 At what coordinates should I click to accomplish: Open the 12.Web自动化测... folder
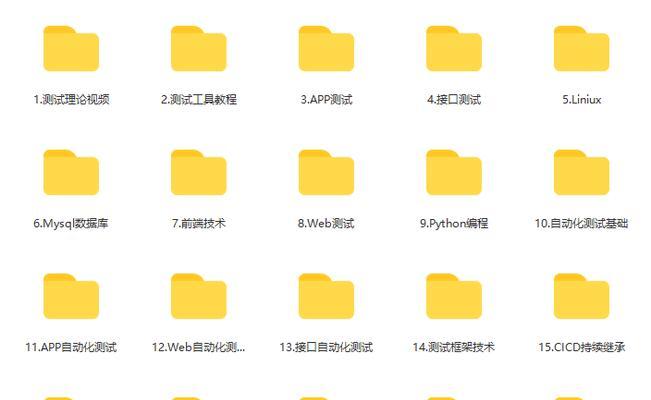click(199, 297)
